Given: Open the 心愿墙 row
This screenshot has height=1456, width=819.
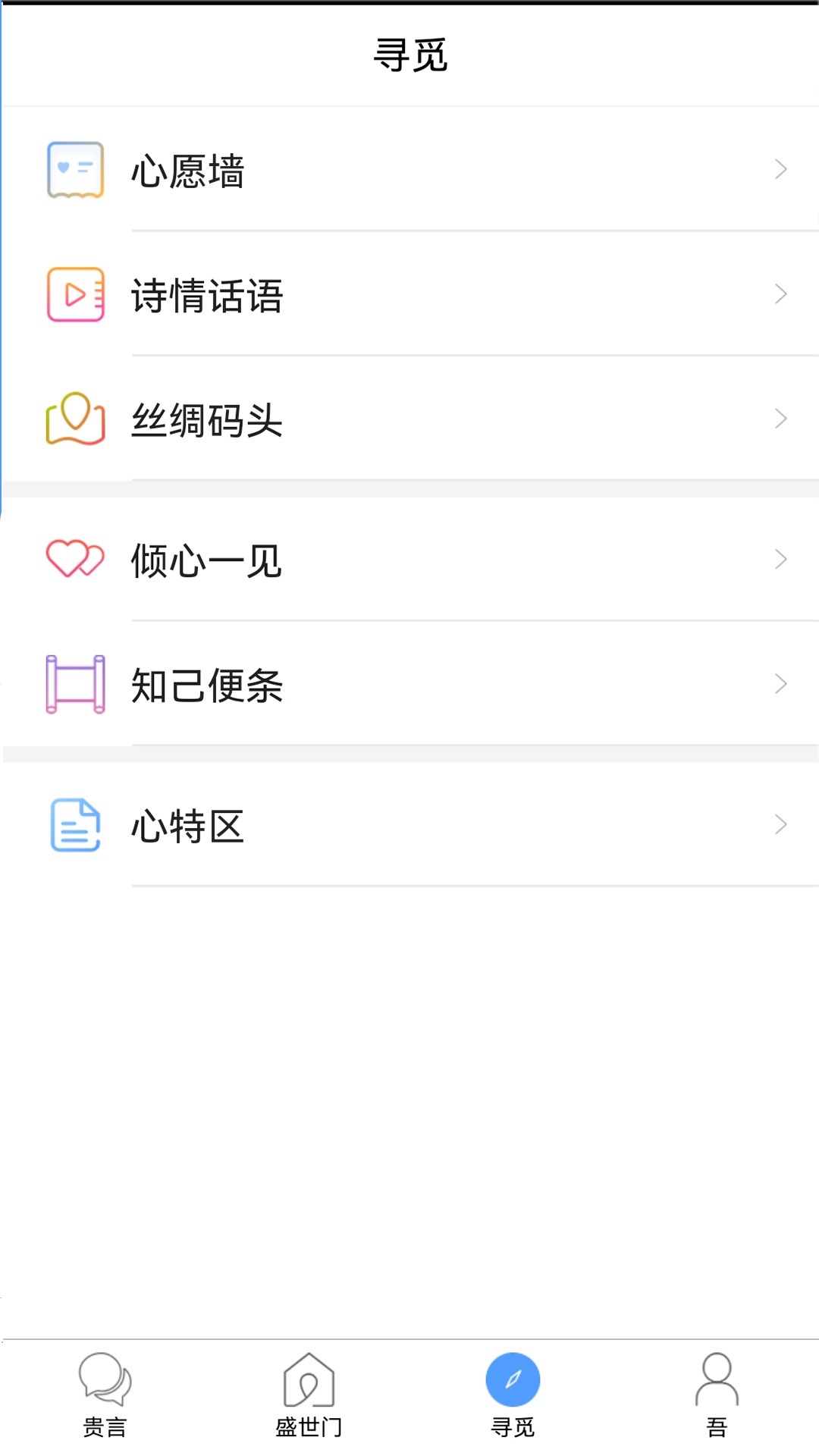Looking at the screenshot, I should click(409, 170).
